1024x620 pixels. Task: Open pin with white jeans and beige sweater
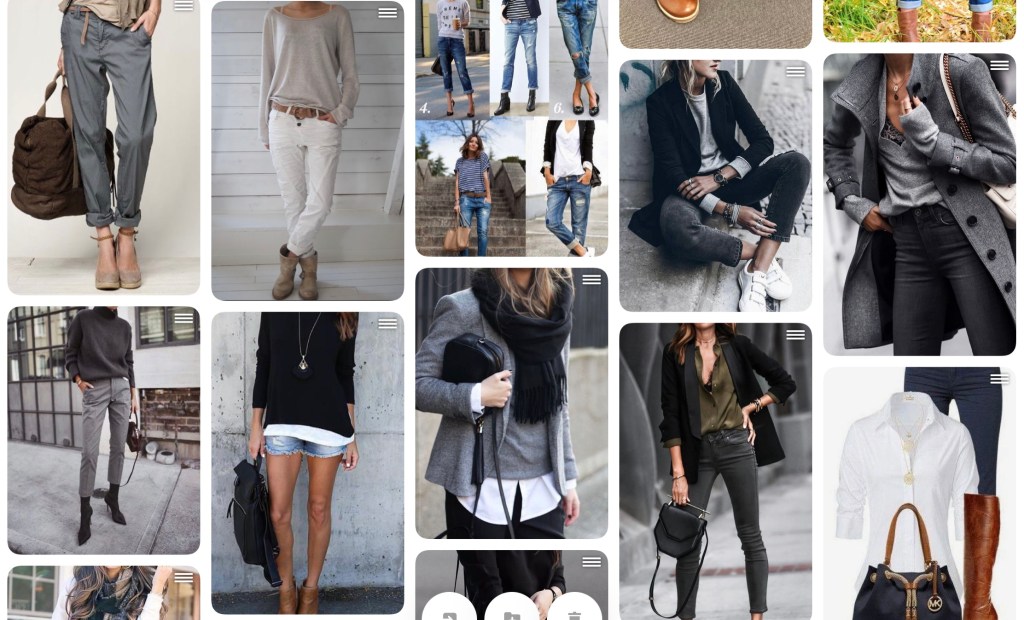point(307,150)
